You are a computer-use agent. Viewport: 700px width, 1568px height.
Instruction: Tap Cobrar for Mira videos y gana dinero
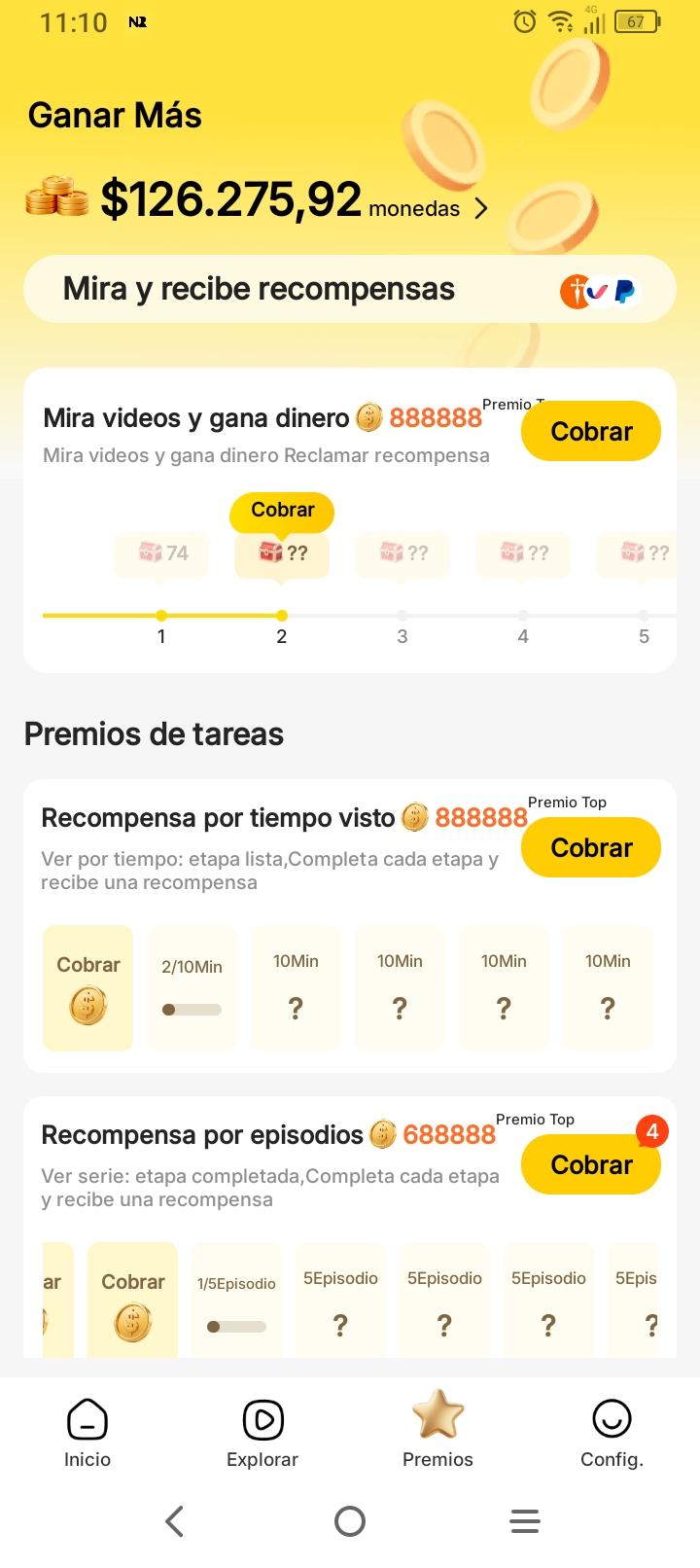coord(591,431)
